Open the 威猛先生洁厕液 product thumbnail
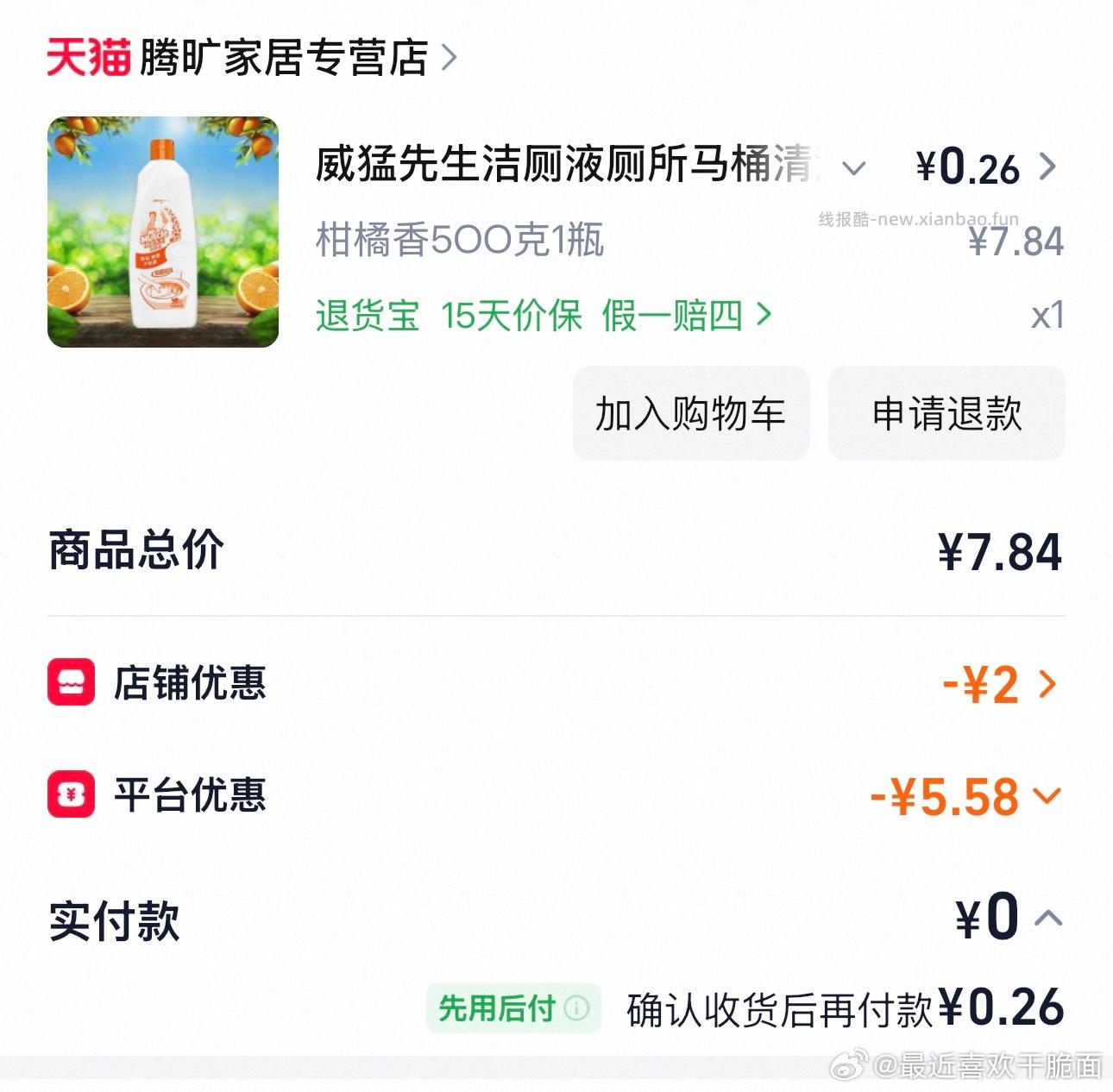This screenshot has height=1092, width=1113. 163,232
